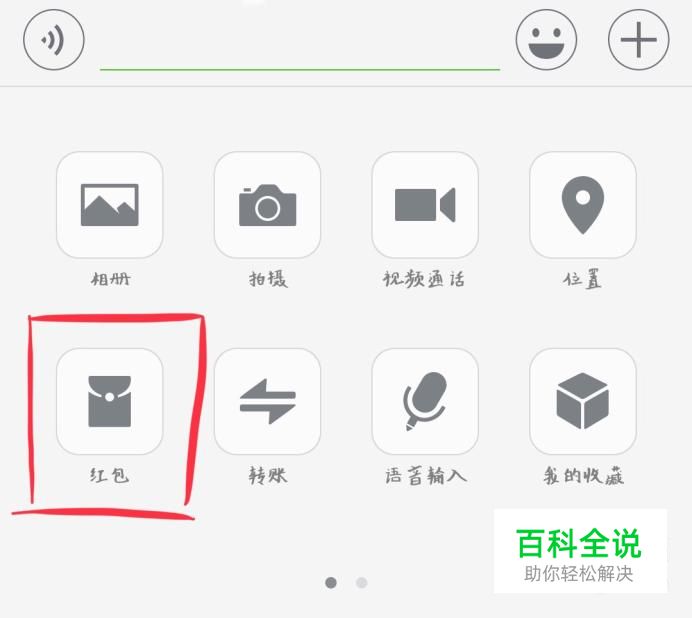This screenshot has width=692, height=618.
Task: Share your location with 位置
Action: tap(582, 205)
